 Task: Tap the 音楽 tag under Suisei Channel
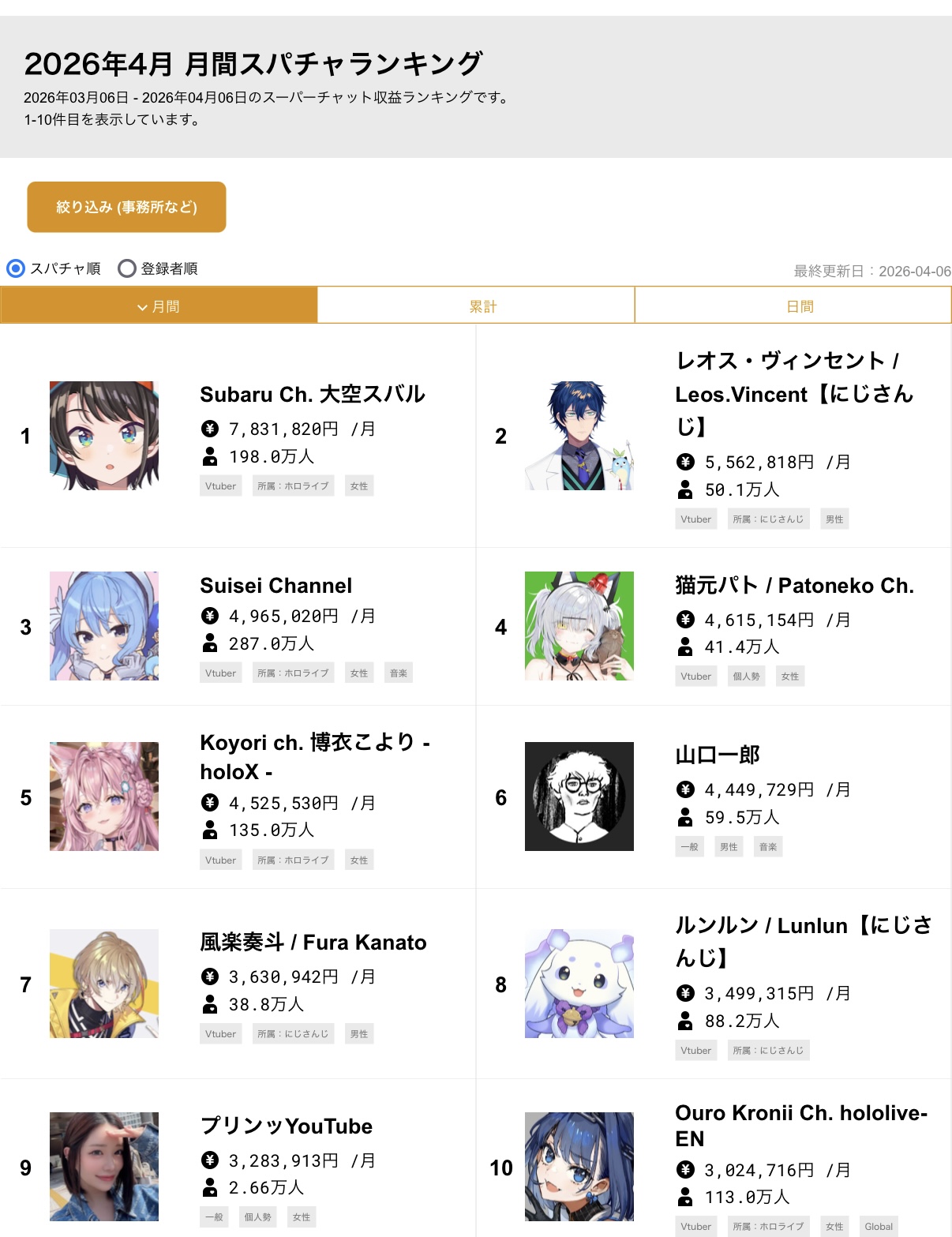tap(399, 673)
